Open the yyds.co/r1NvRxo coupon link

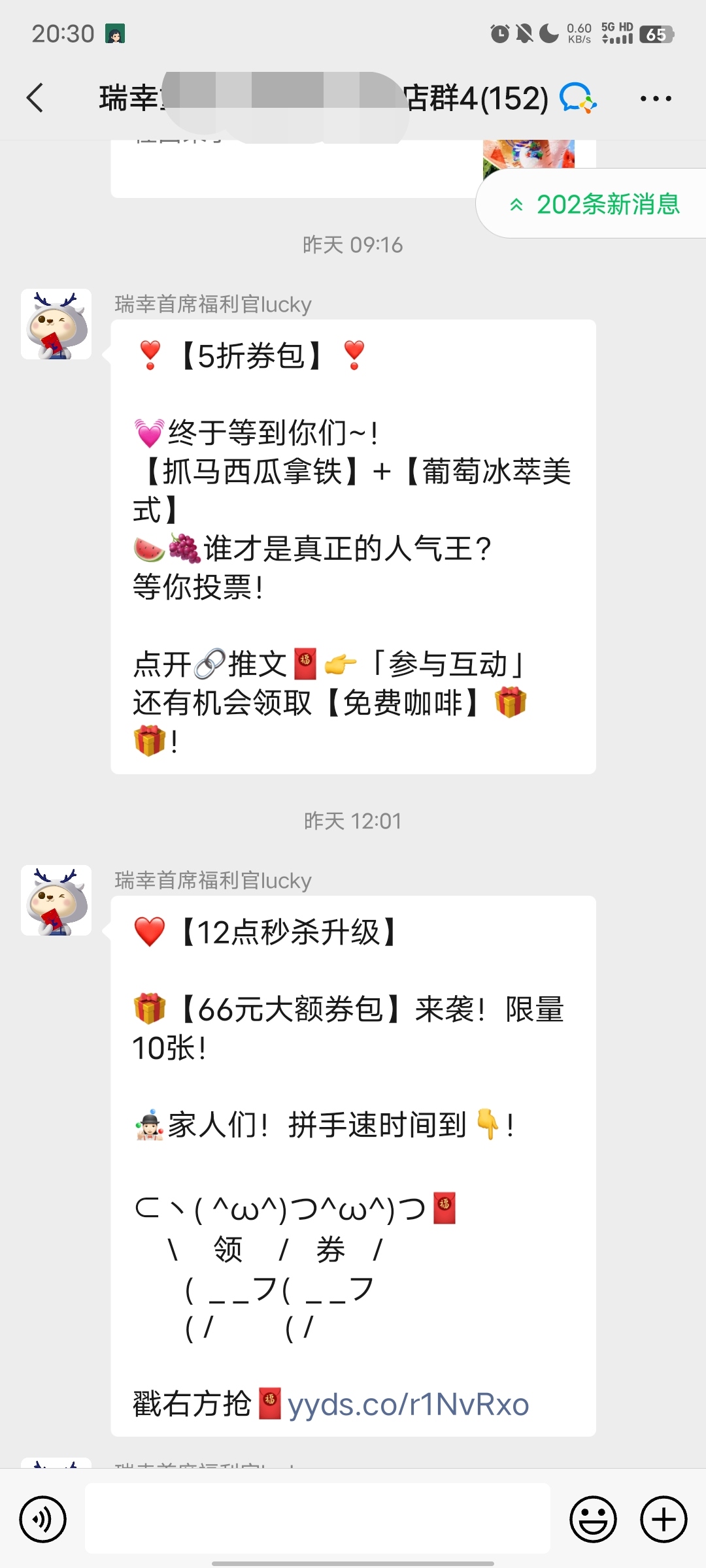tap(408, 1404)
